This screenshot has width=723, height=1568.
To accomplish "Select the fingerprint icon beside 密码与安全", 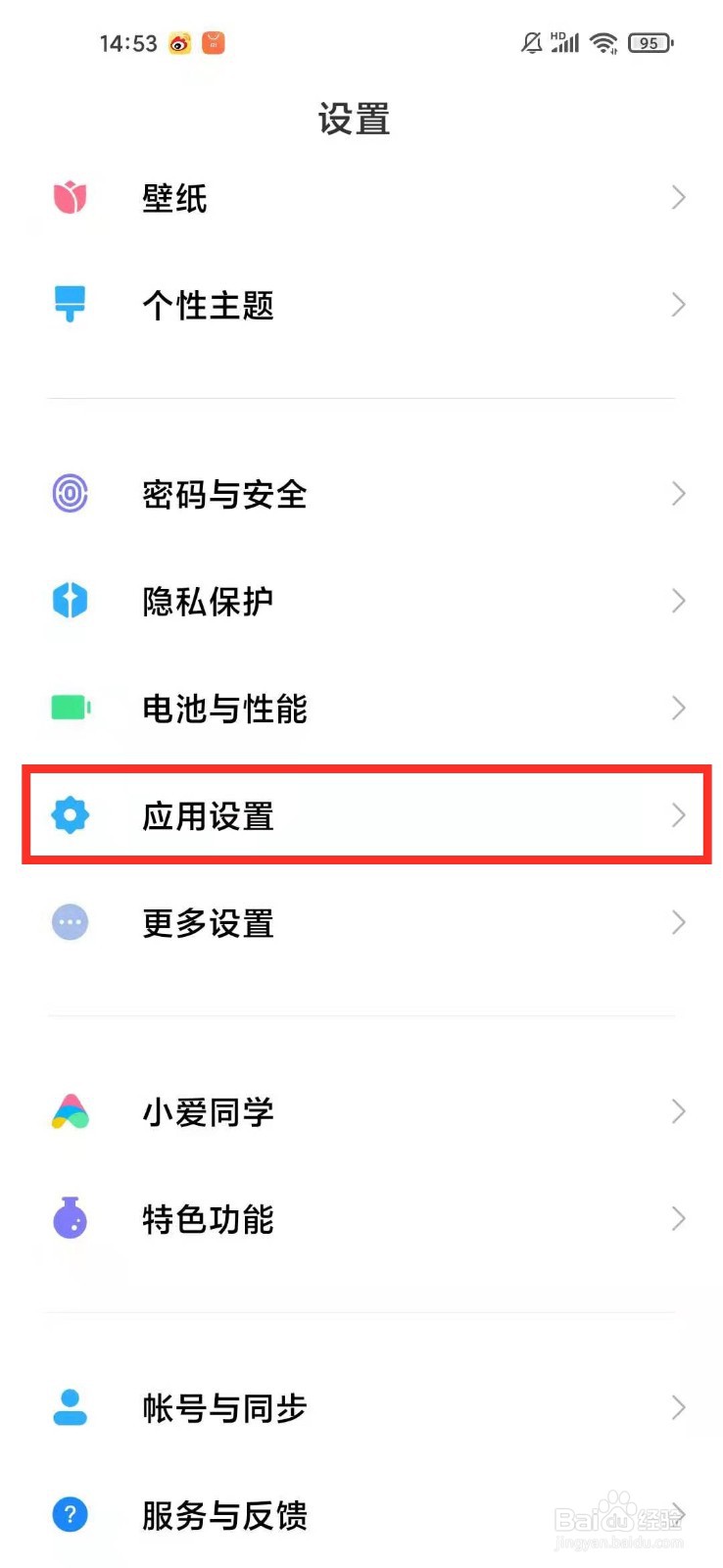I will [x=70, y=495].
